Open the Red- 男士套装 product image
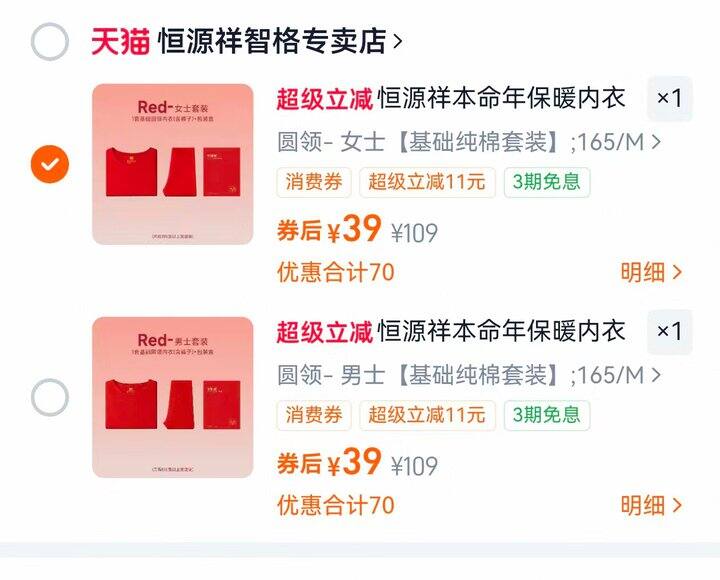This screenshot has width=720, height=580. [173, 397]
